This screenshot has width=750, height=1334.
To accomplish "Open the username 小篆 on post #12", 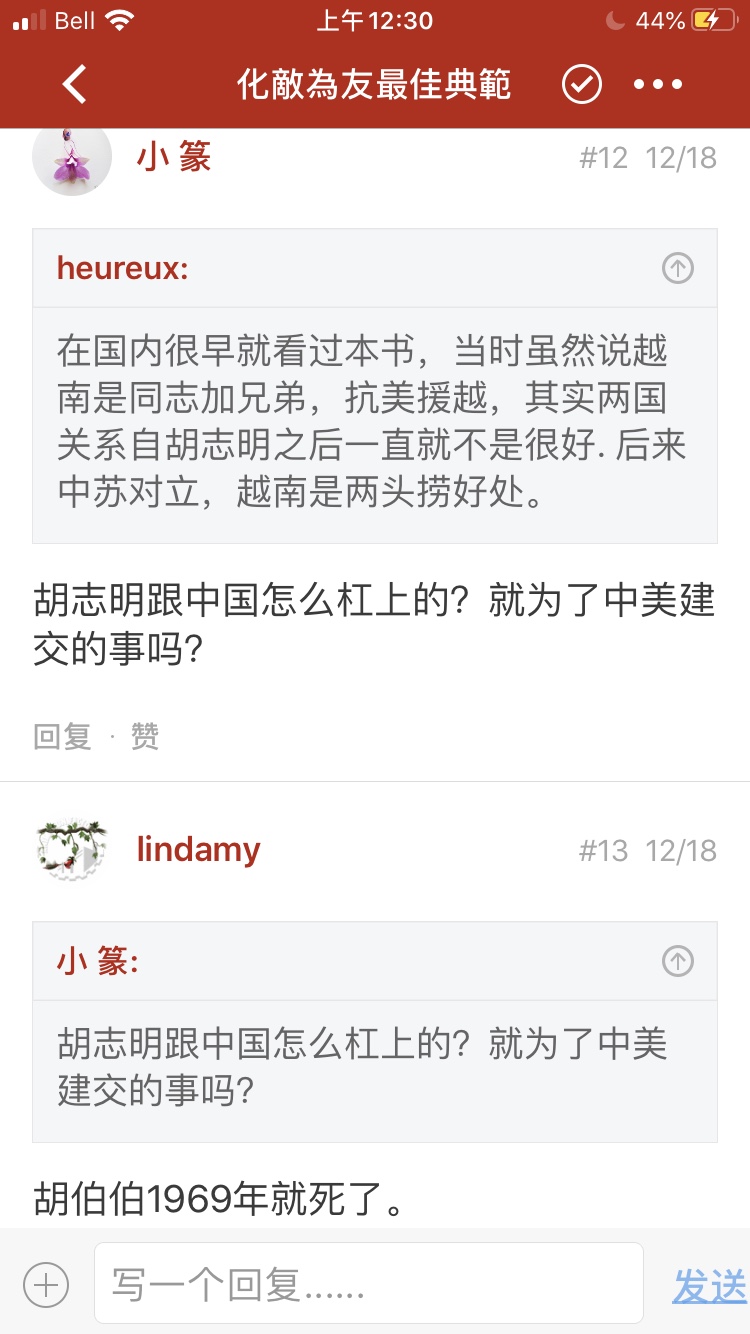I will coord(174,157).
